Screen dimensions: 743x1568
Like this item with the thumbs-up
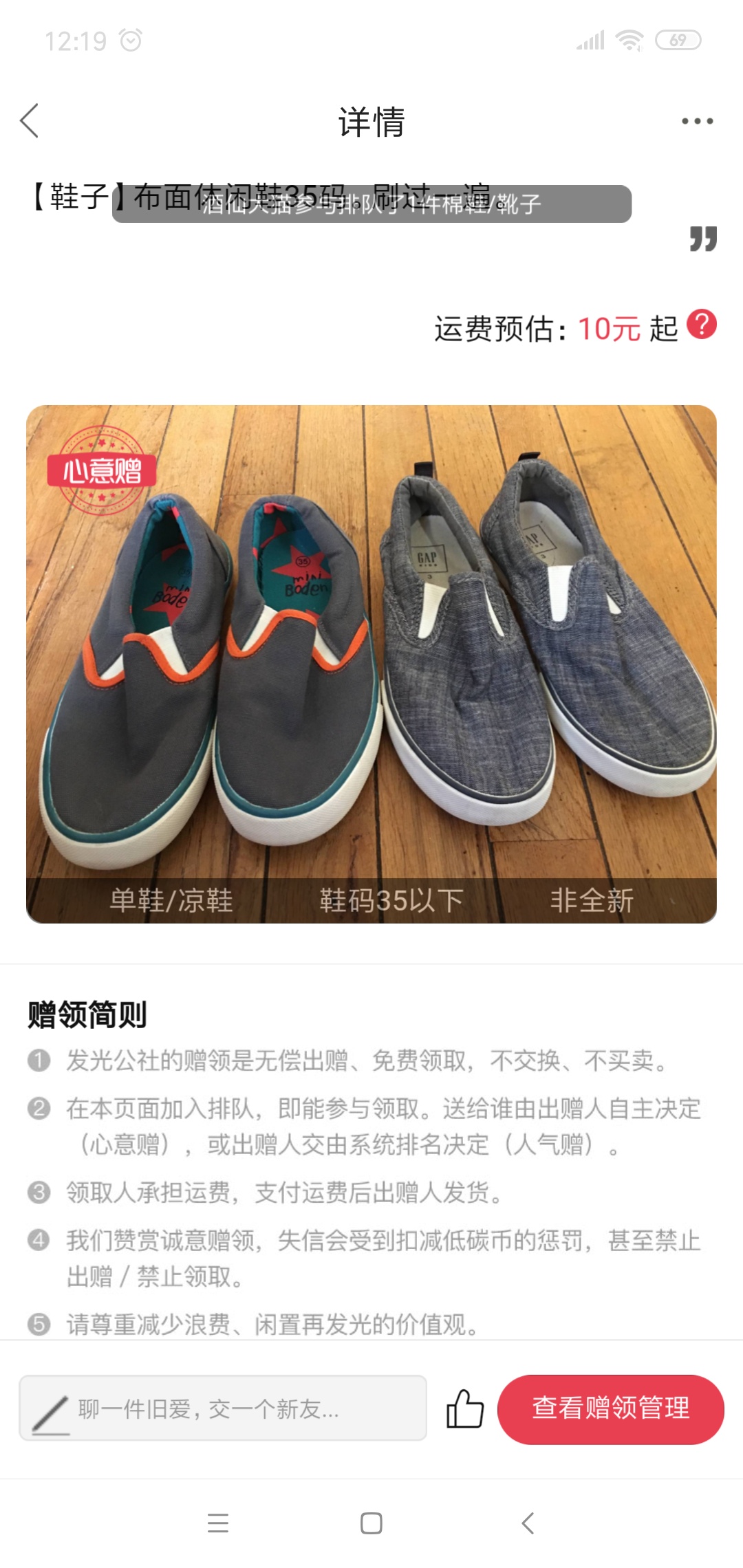click(x=465, y=1408)
